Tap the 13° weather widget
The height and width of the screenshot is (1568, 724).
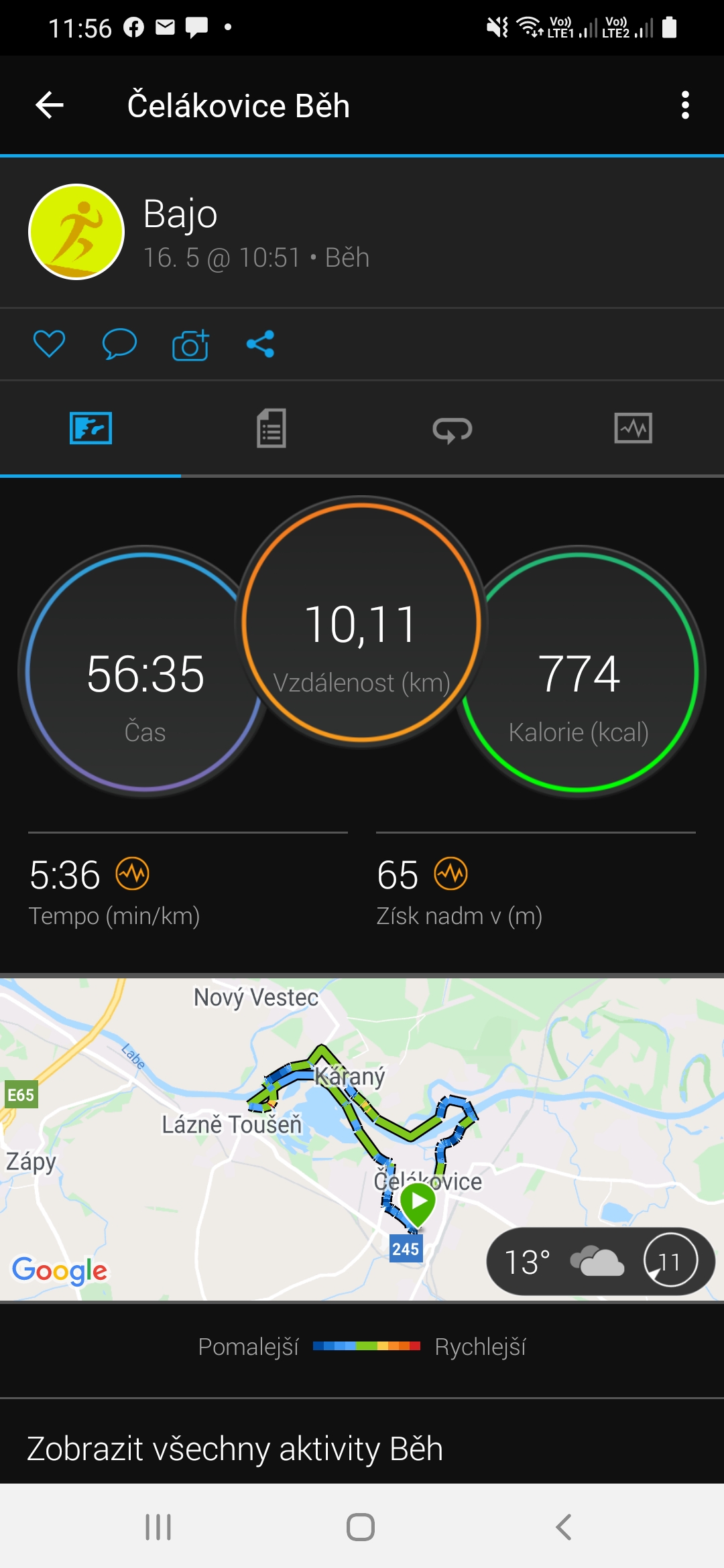[x=601, y=1262]
